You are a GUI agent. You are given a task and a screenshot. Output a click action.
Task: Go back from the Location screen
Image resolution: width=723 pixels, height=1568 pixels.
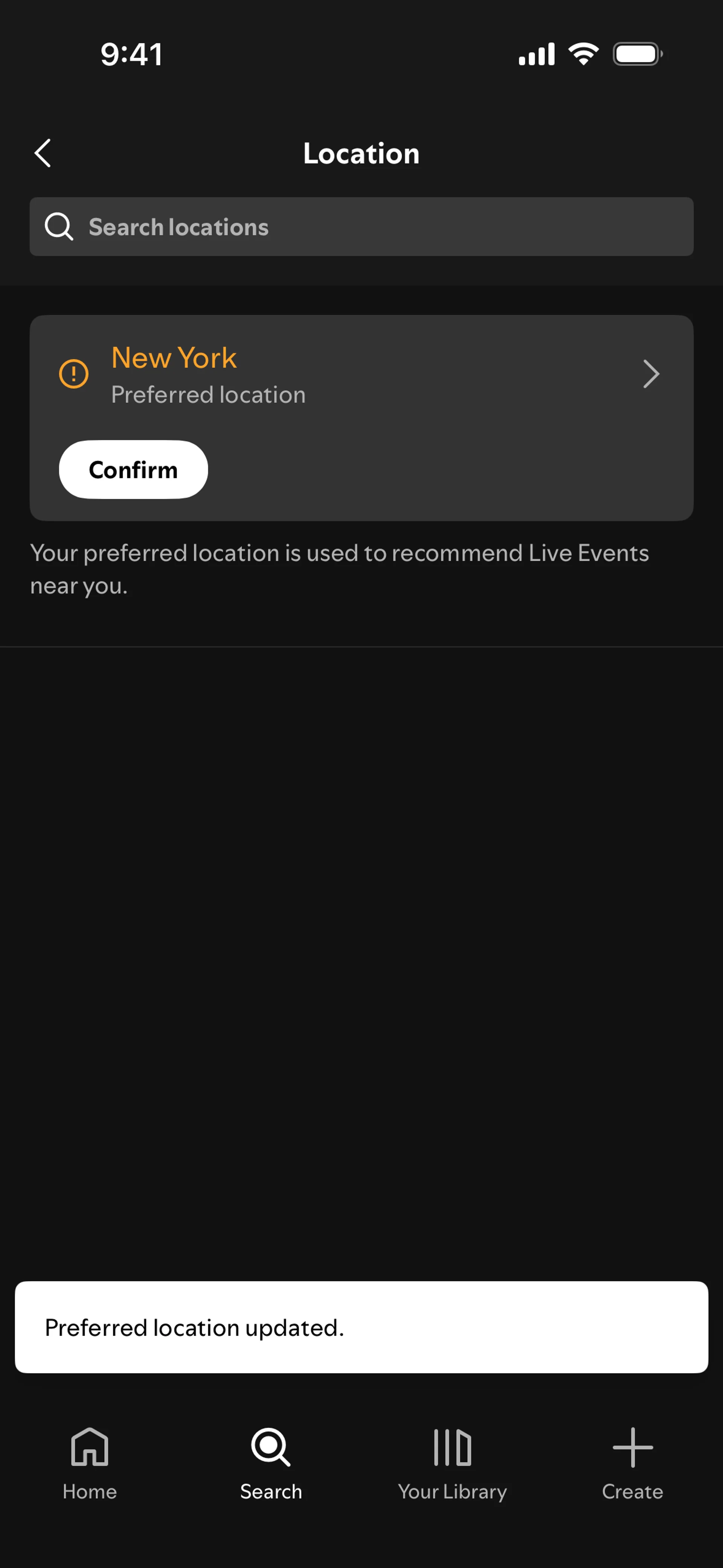[43, 153]
